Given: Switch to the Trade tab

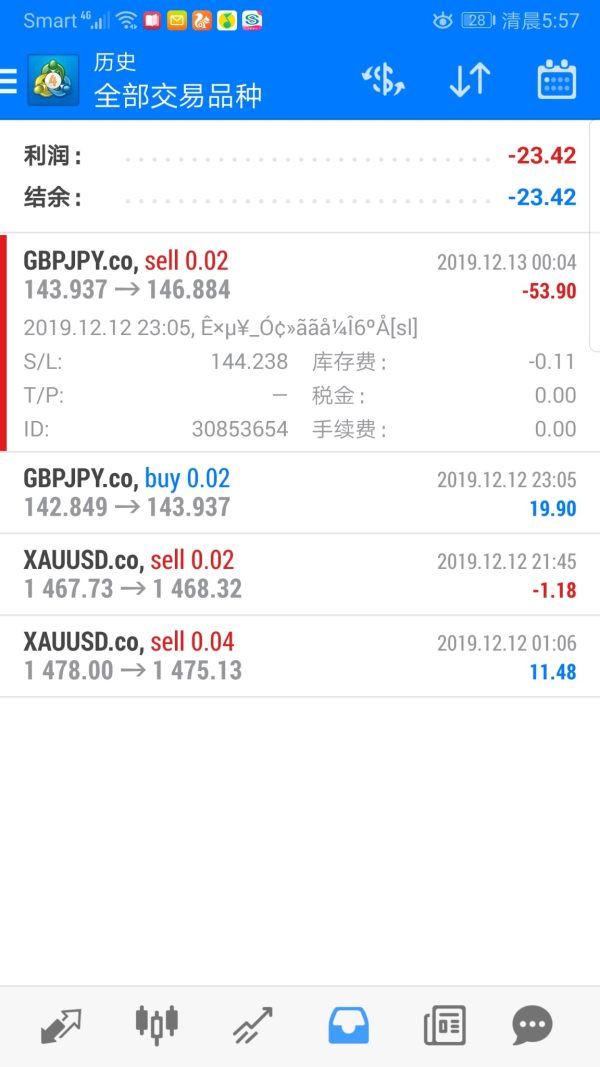Looking at the screenshot, I should point(252,1025).
